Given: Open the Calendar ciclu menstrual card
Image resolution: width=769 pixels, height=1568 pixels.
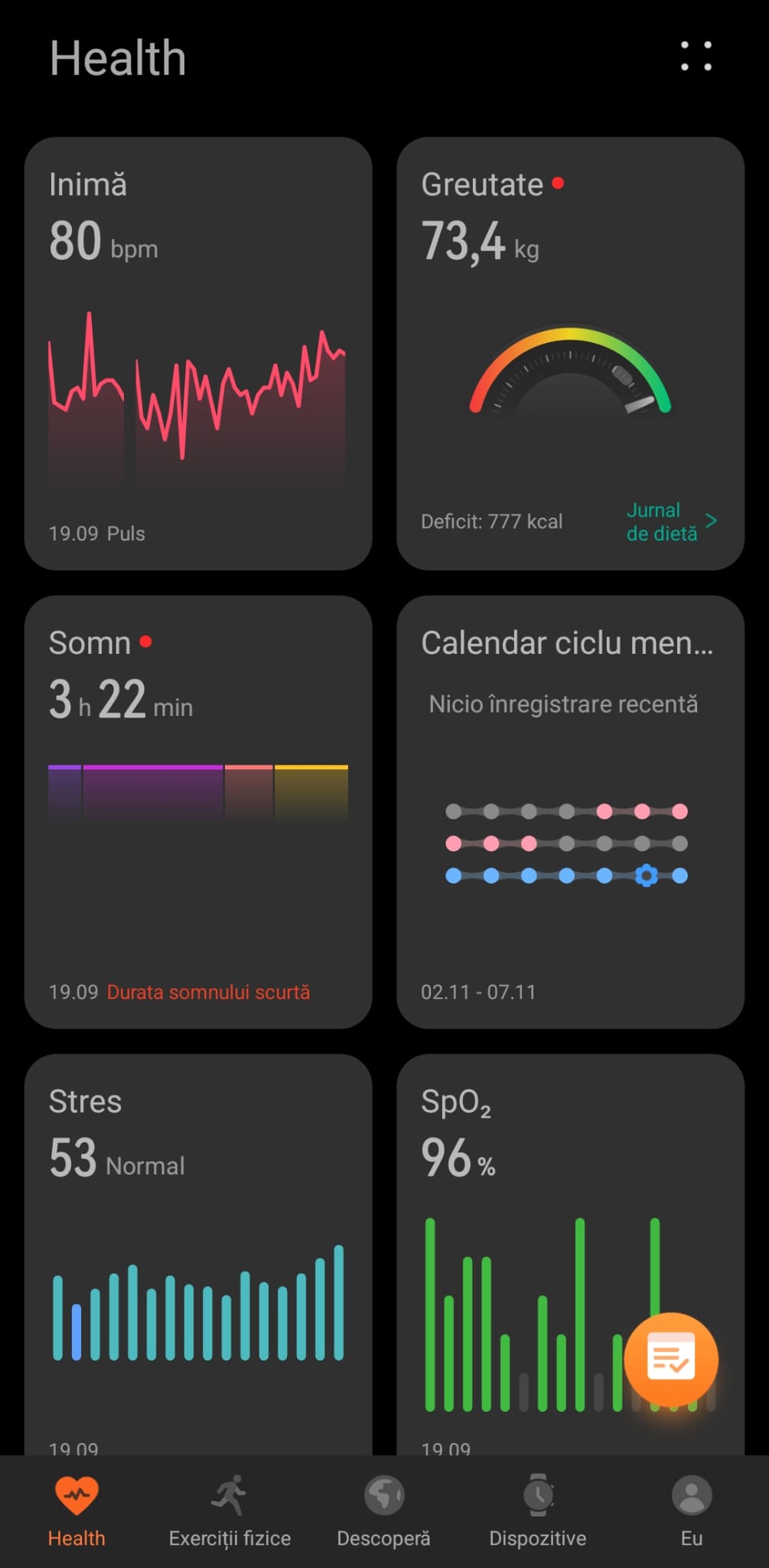Looking at the screenshot, I should click(x=569, y=812).
